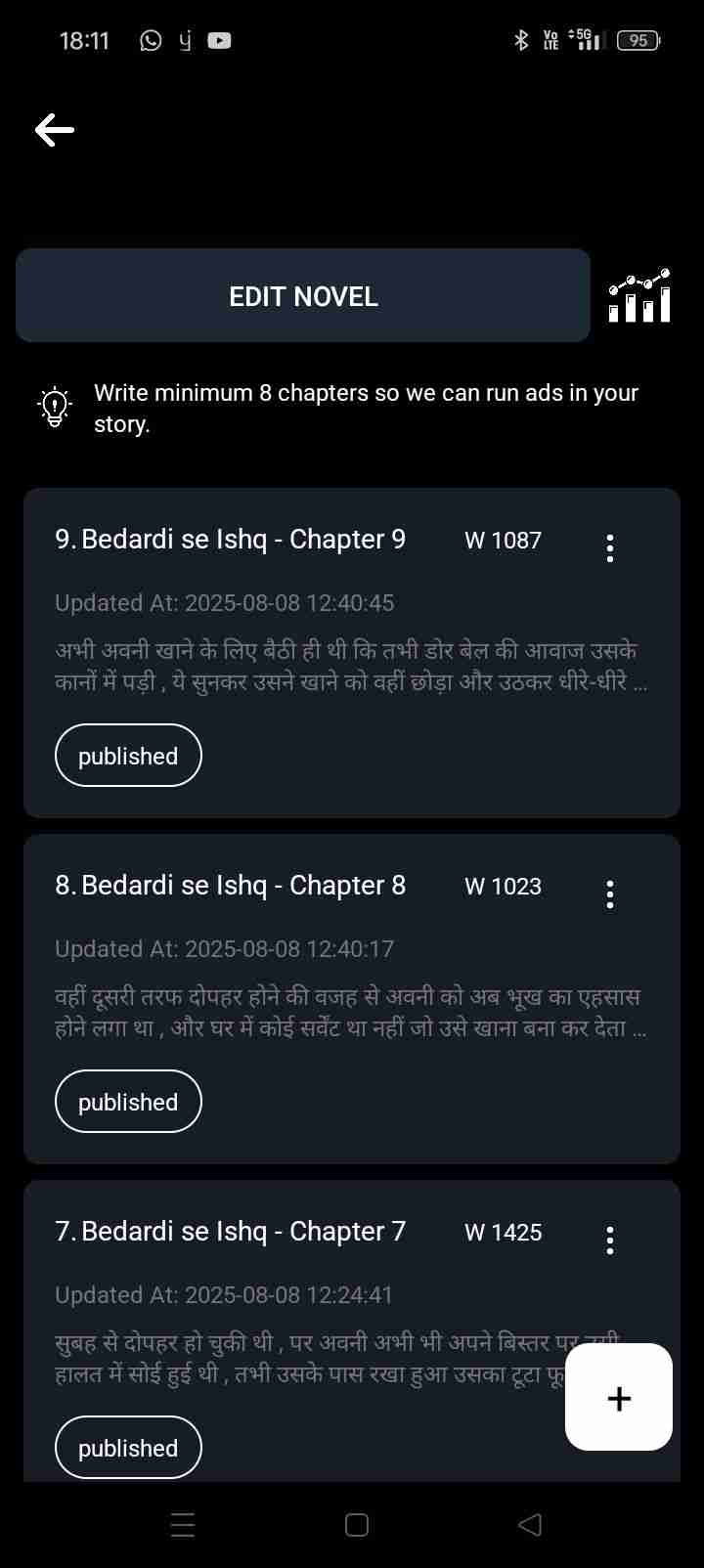Open the novel statistics chart icon
The image size is (704, 1568).
point(639,295)
